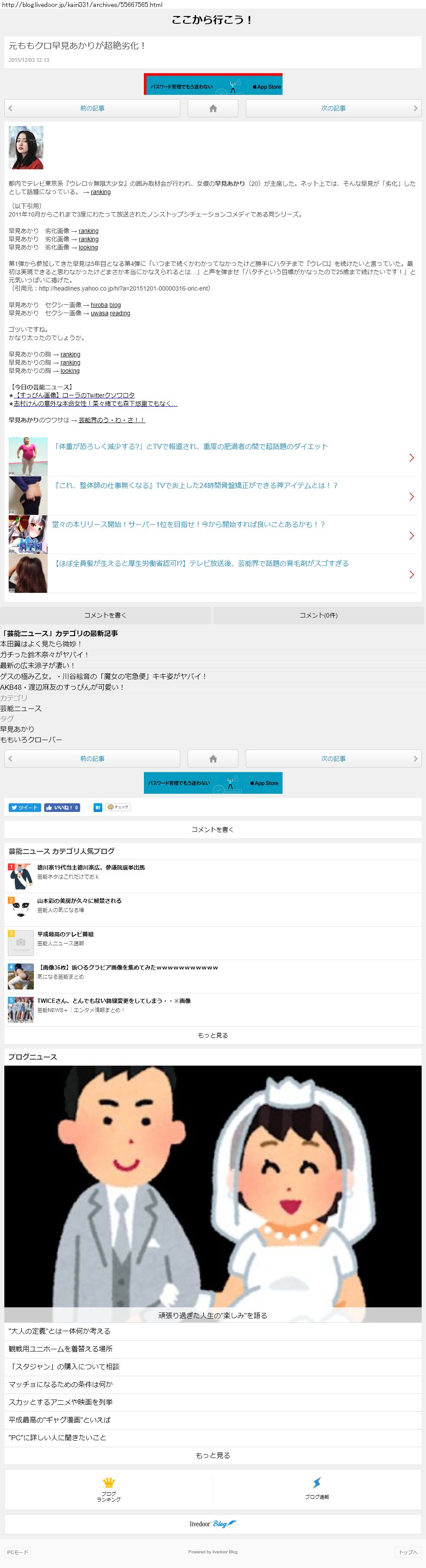Open the hiroba blog link
Image resolution: width=426 pixels, height=1568 pixels.
[105, 305]
